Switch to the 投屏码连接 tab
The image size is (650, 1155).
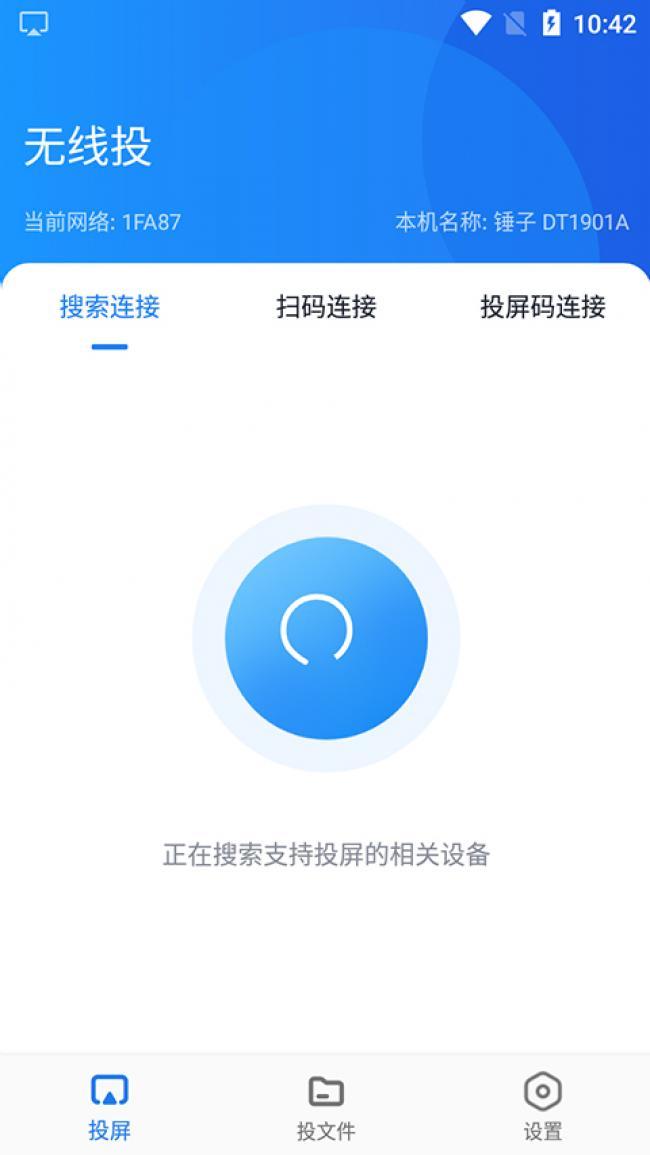542,307
